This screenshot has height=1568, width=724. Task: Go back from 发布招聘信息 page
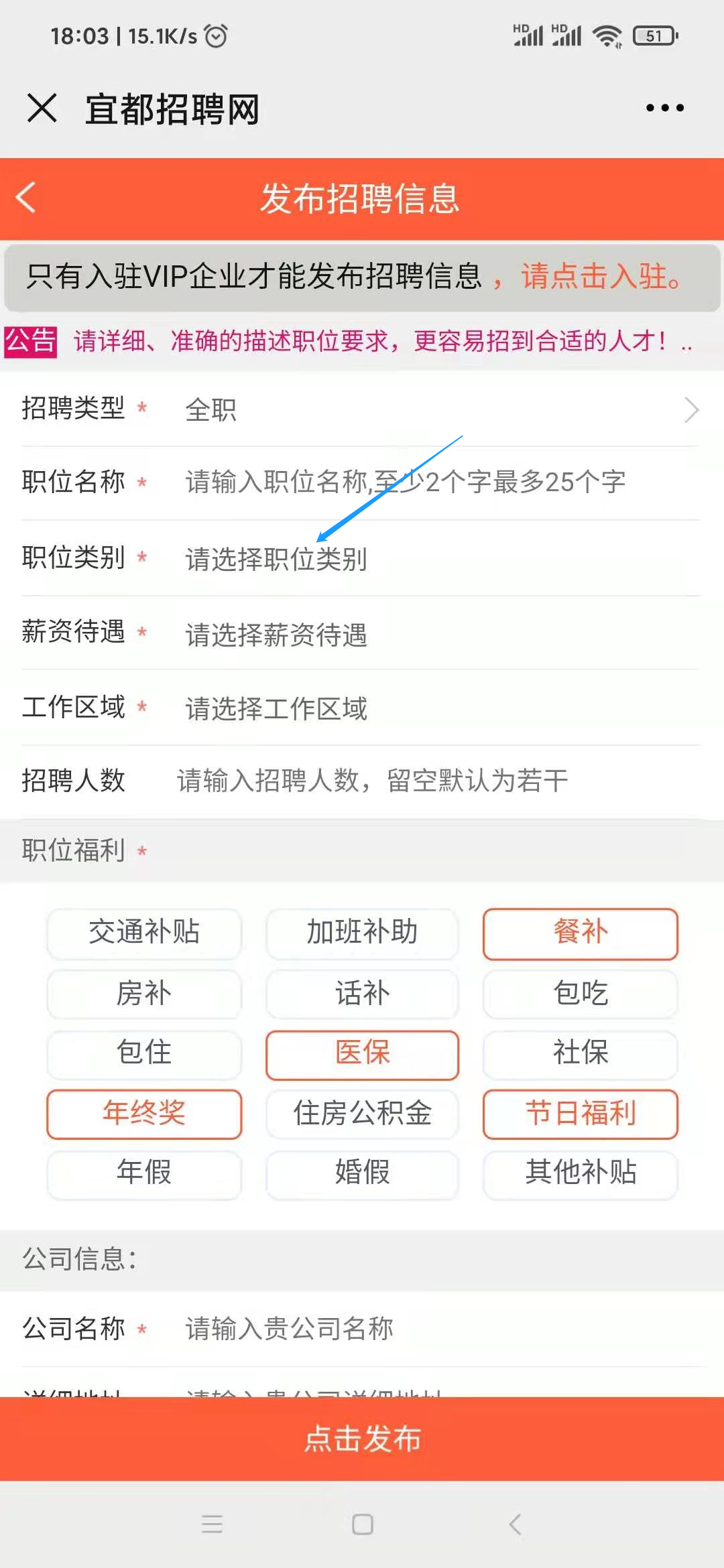(x=26, y=198)
